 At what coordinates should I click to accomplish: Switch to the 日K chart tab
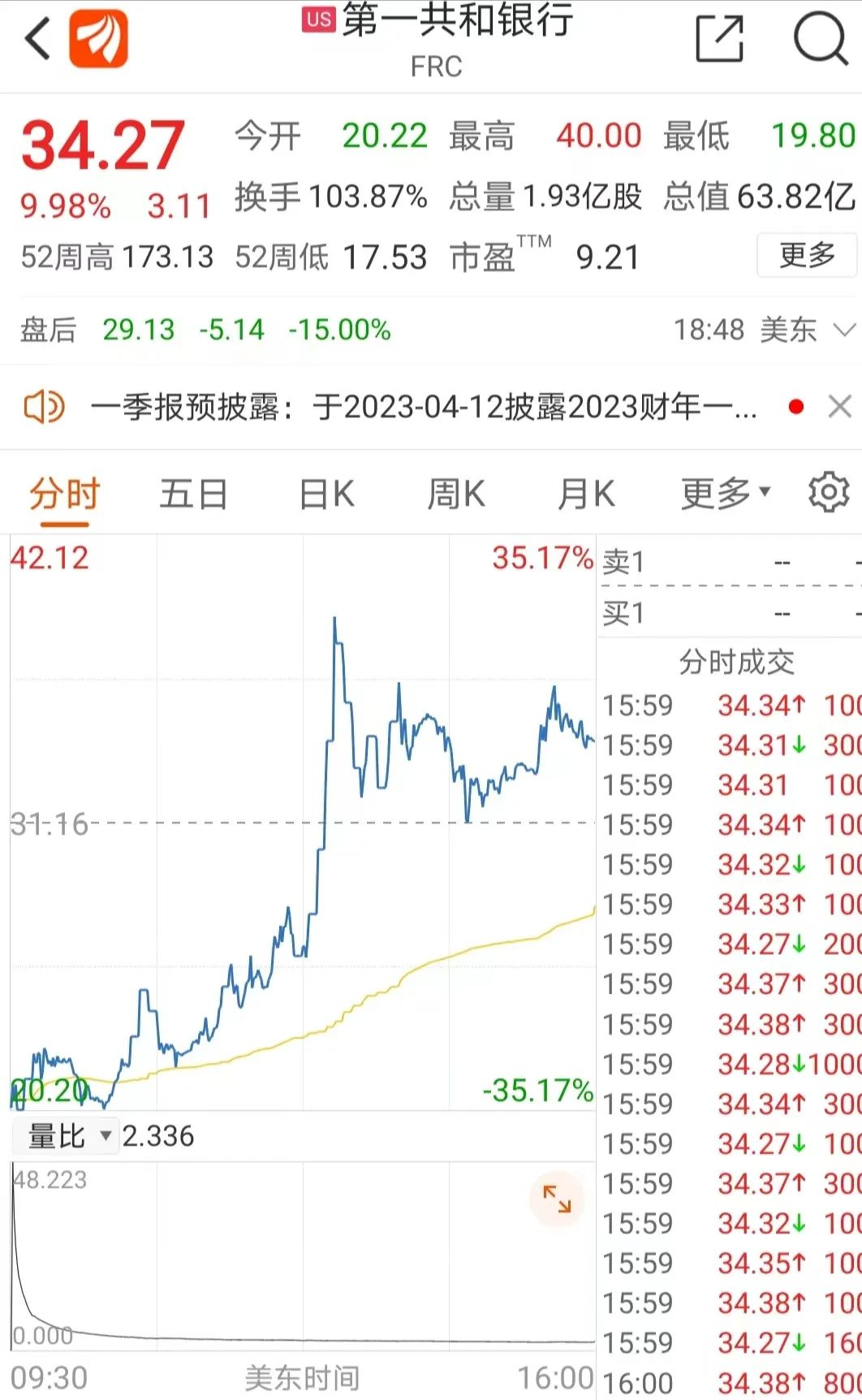(326, 494)
